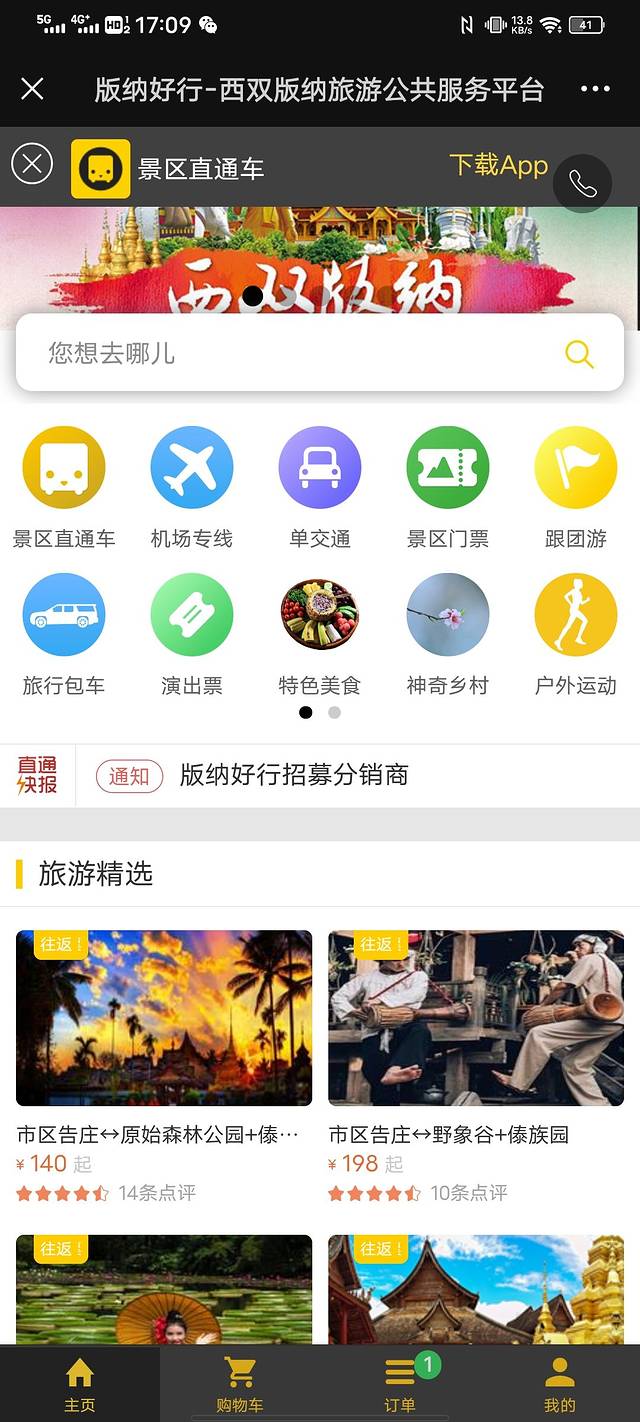Browse 特色美食 local food

point(320,634)
